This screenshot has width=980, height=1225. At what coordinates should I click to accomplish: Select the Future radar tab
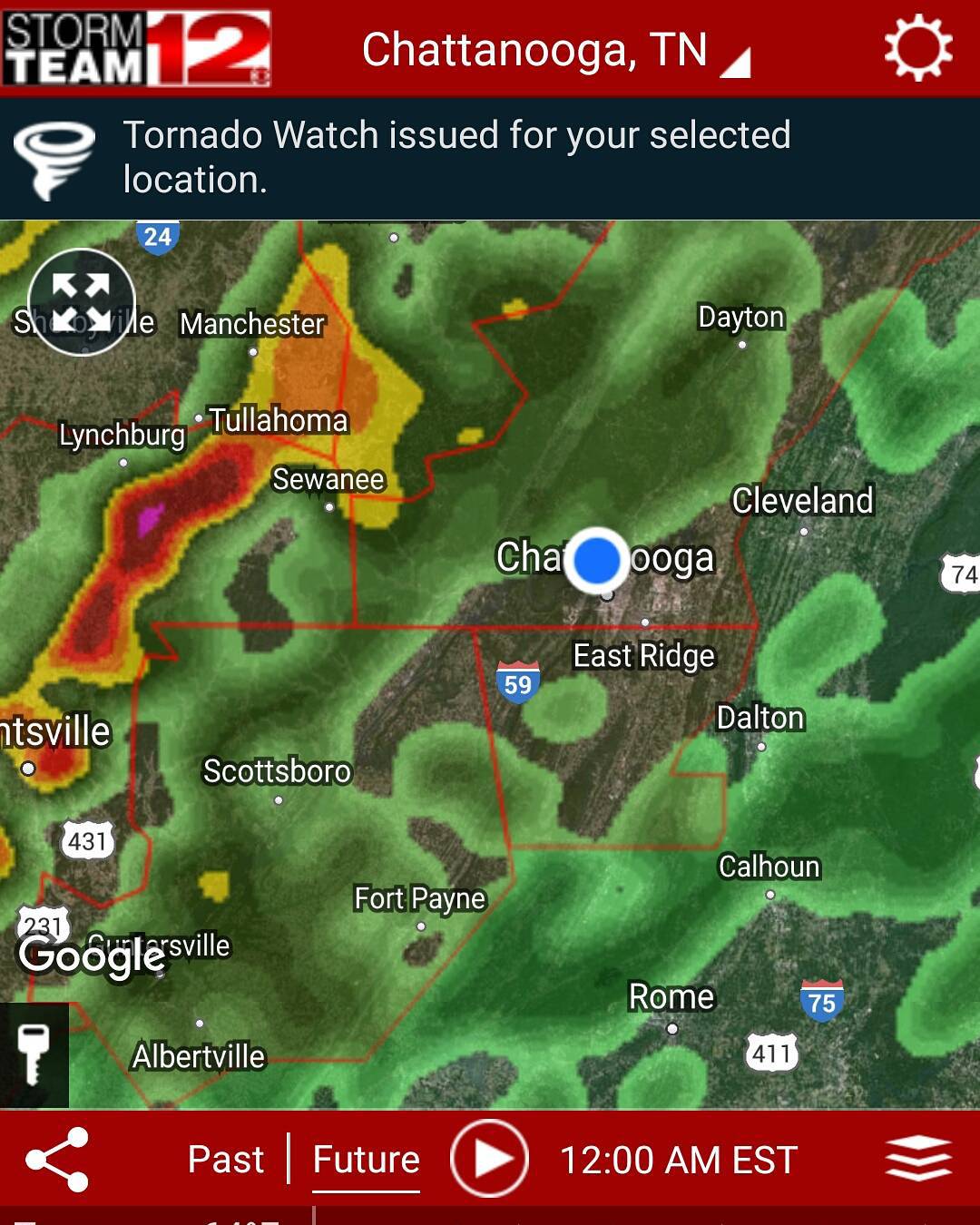(x=366, y=1160)
